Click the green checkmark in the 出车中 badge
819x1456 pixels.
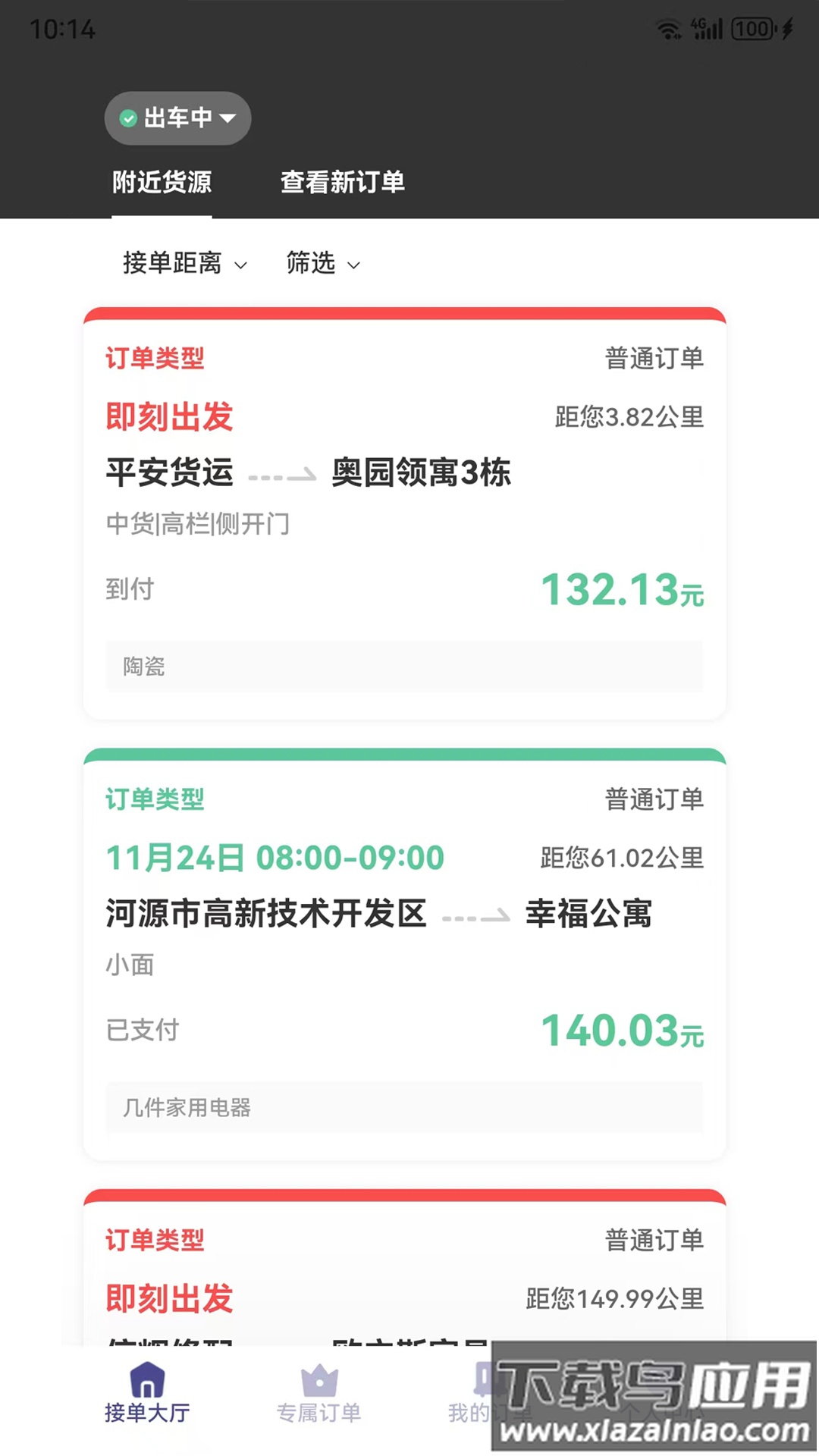coord(127,118)
